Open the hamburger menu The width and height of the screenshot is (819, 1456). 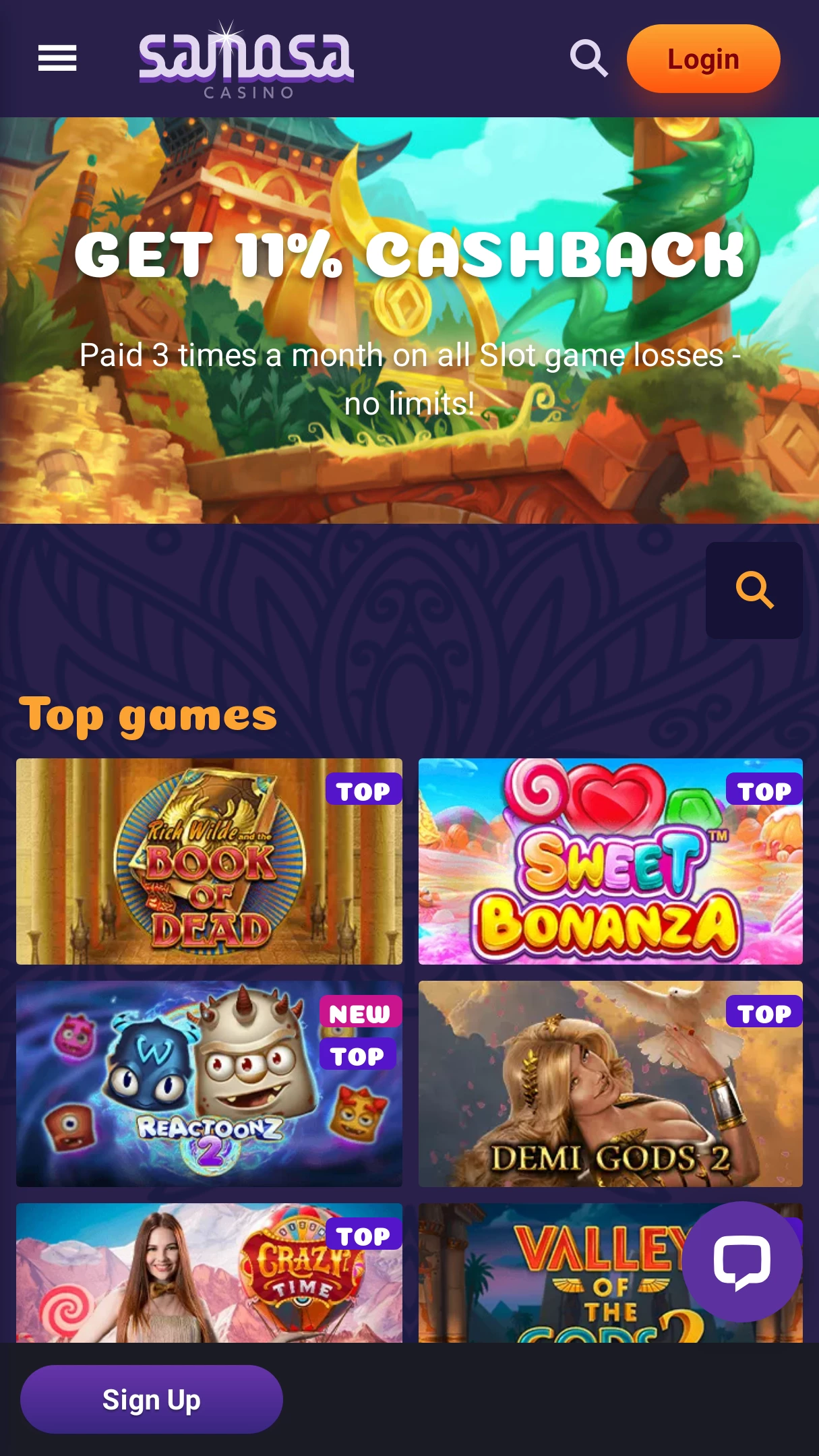coord(57,58)
